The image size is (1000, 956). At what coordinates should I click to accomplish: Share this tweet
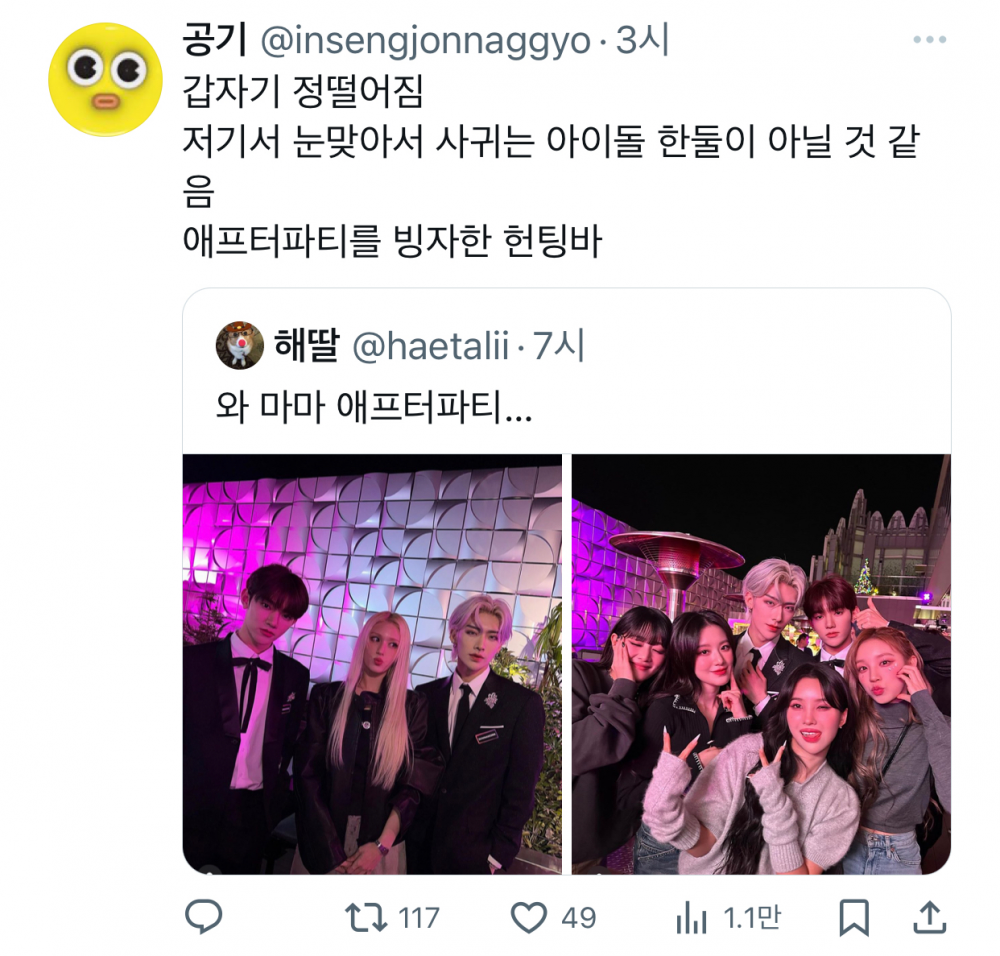[929, 916]
